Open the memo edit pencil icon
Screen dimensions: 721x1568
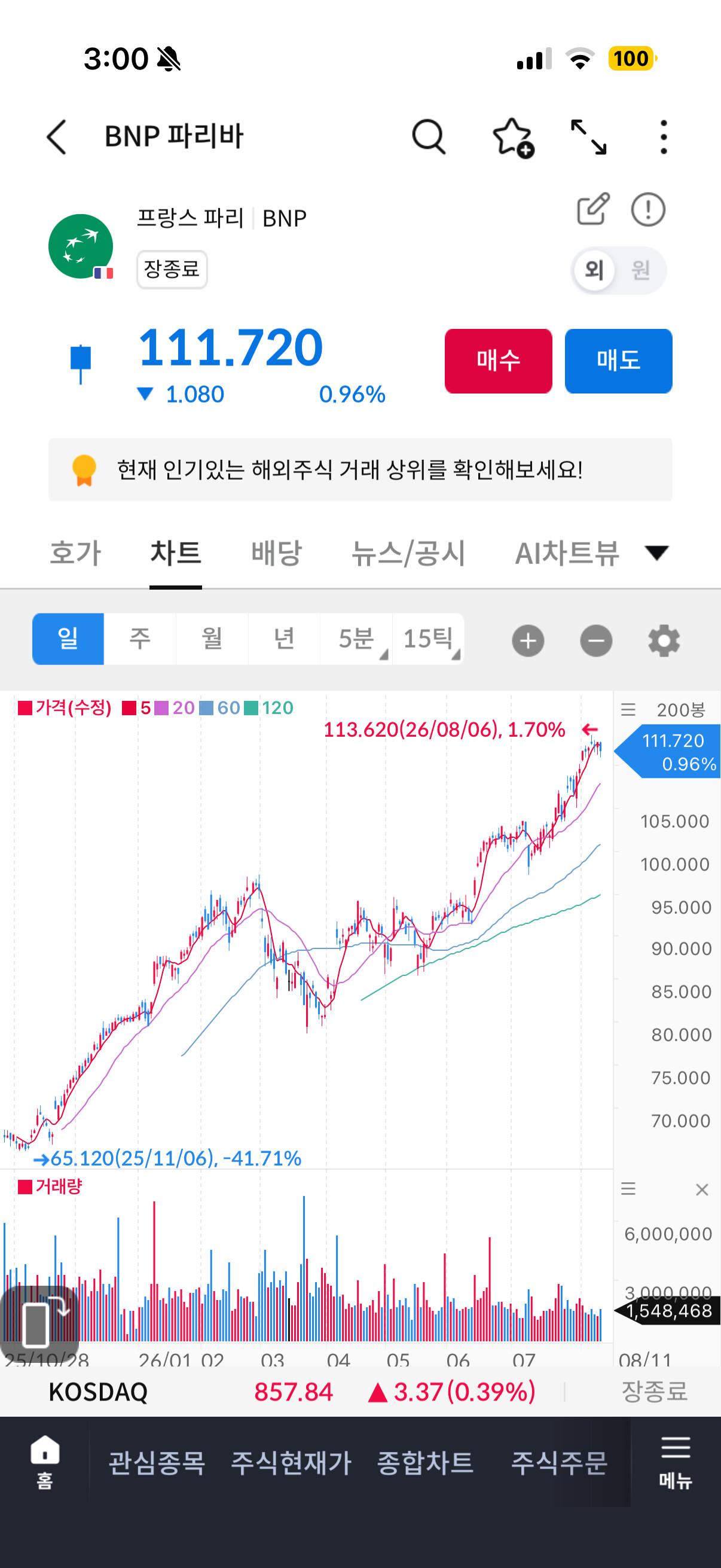593,209
